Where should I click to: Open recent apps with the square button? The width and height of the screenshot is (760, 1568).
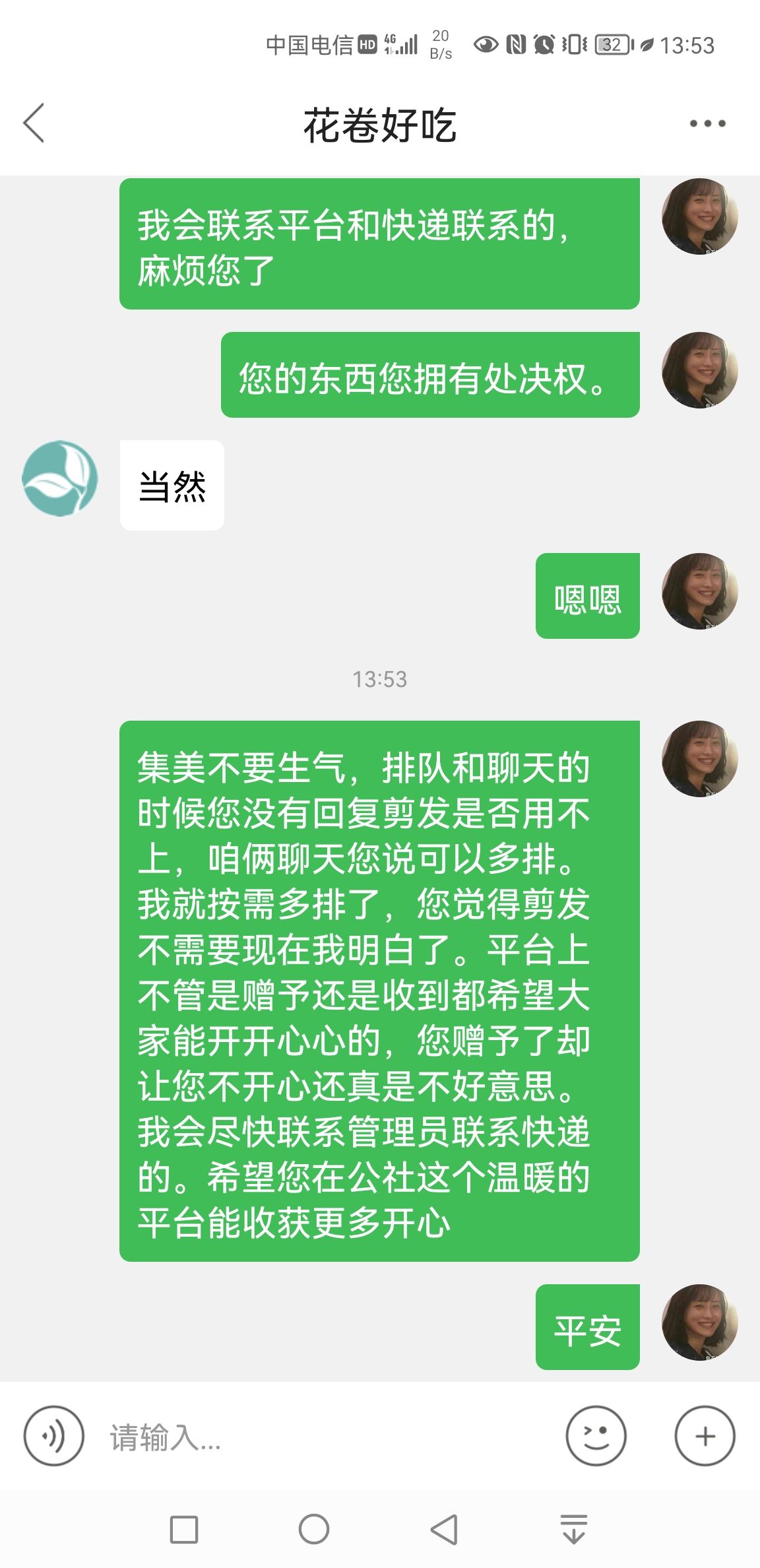coord(184,1529)
